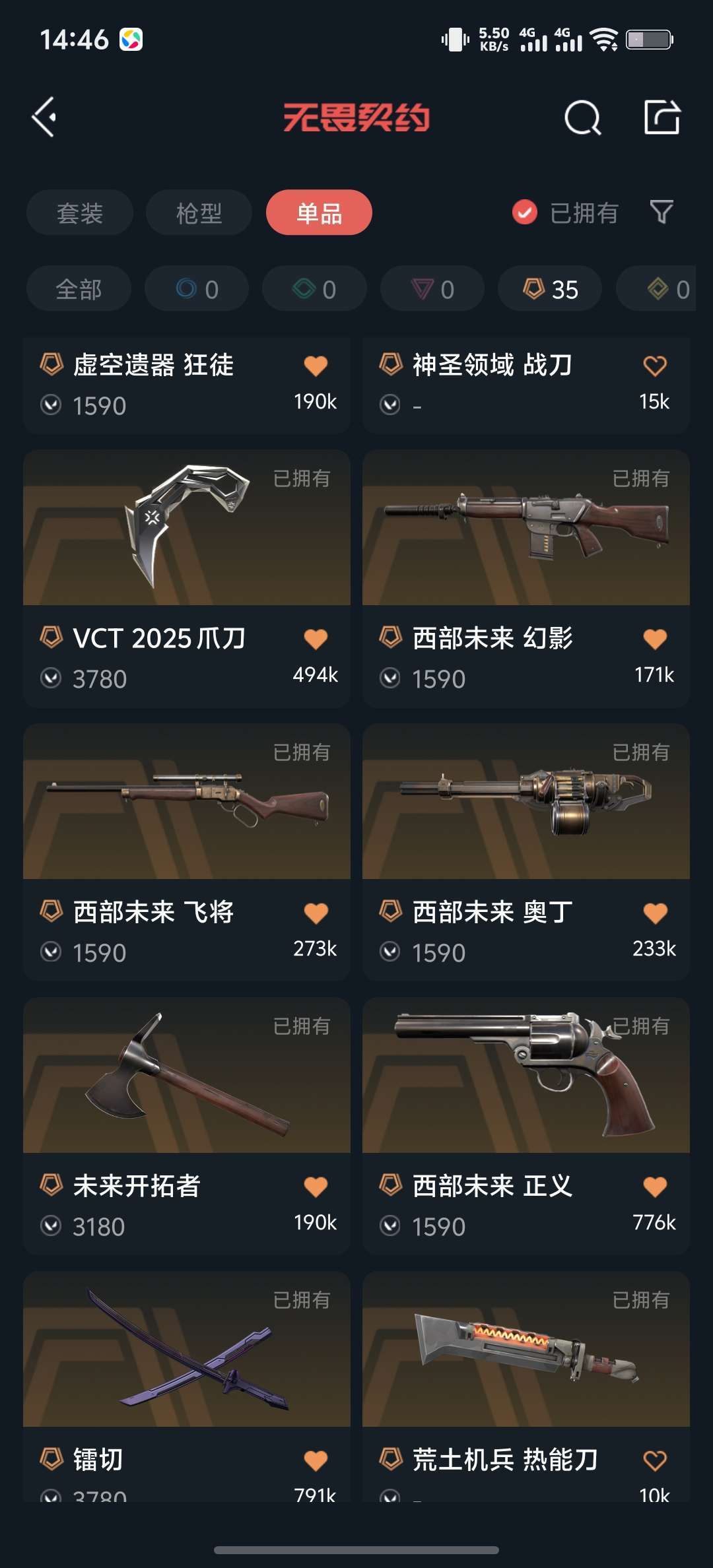Unlike the 虚空遗器 狂徒 skin
713x1568 pixels.
point(316,366)
